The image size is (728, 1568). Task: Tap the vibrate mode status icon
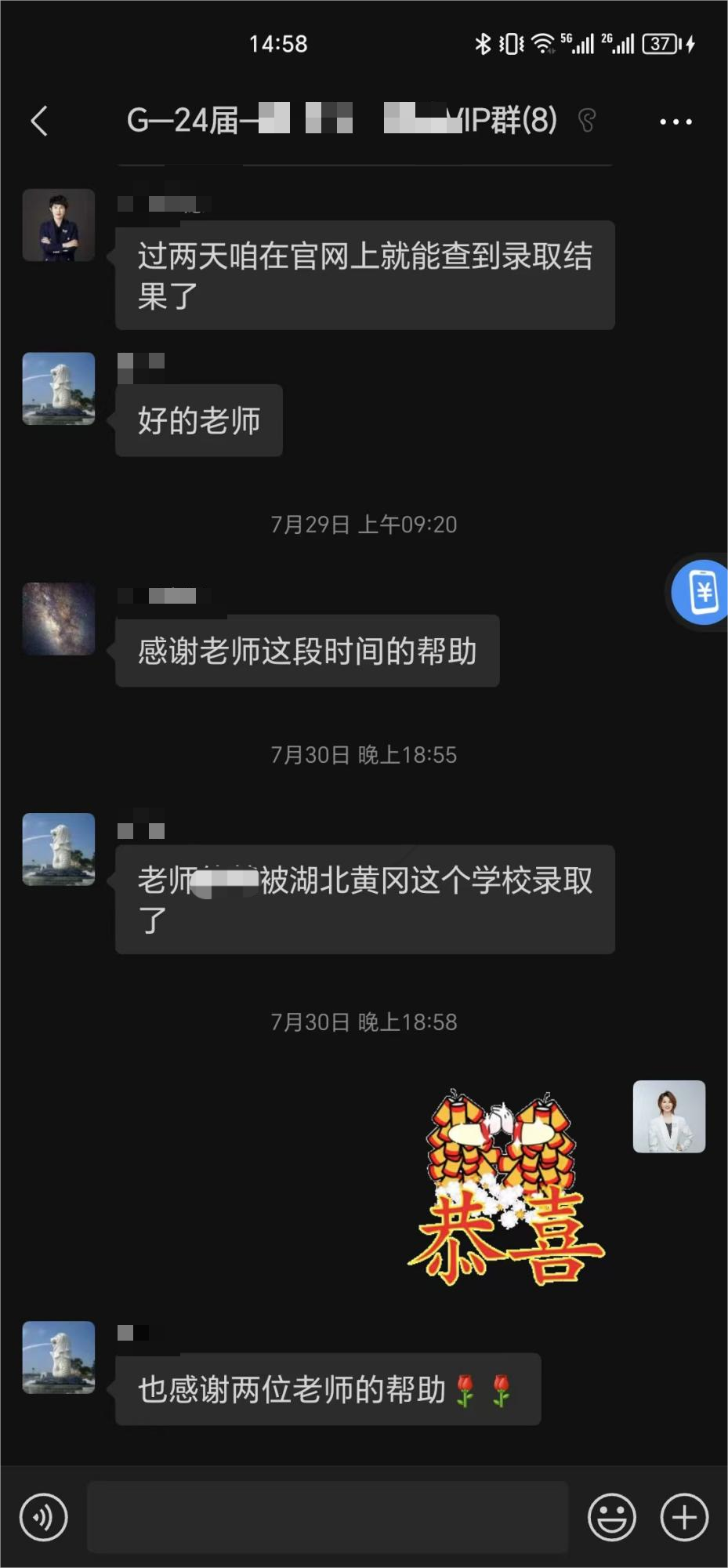tap(511, 45)
